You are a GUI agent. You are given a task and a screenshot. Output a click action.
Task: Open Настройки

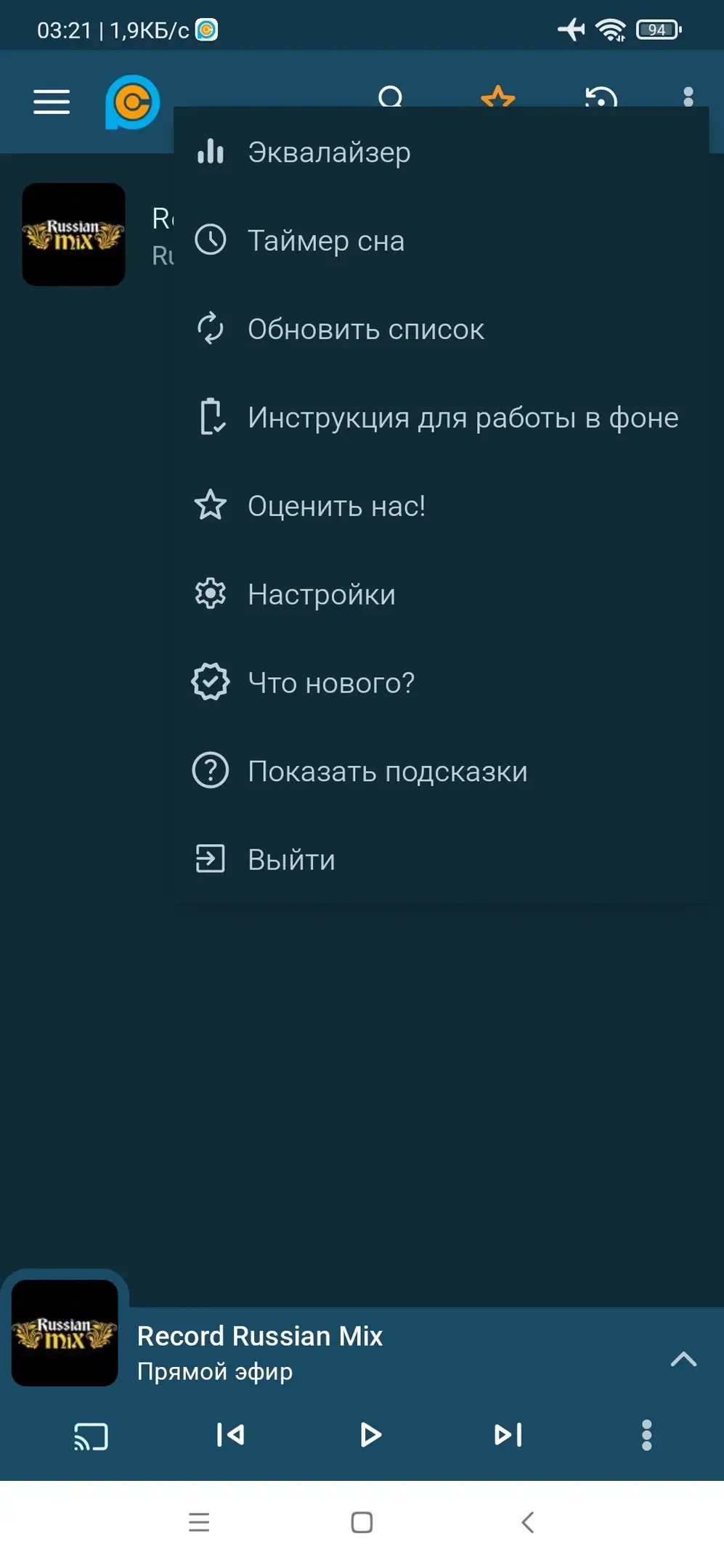(321, 595)
